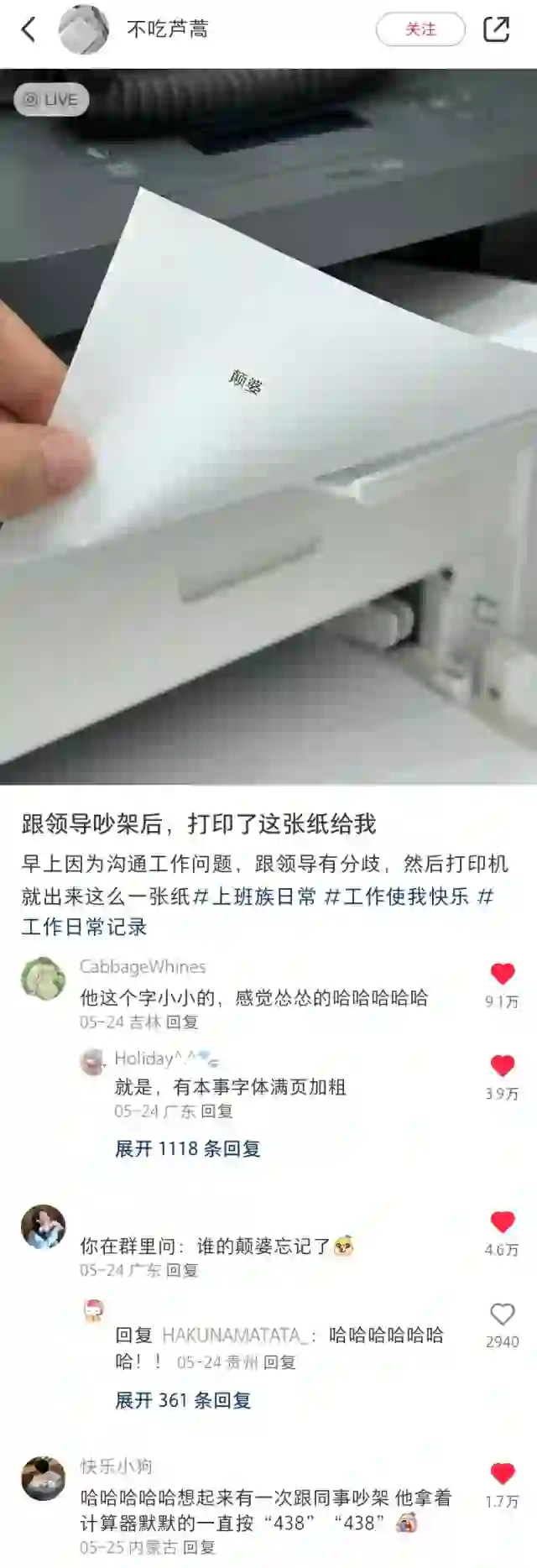Reply to Holiday's comment from 广东

click(216, 1111)
